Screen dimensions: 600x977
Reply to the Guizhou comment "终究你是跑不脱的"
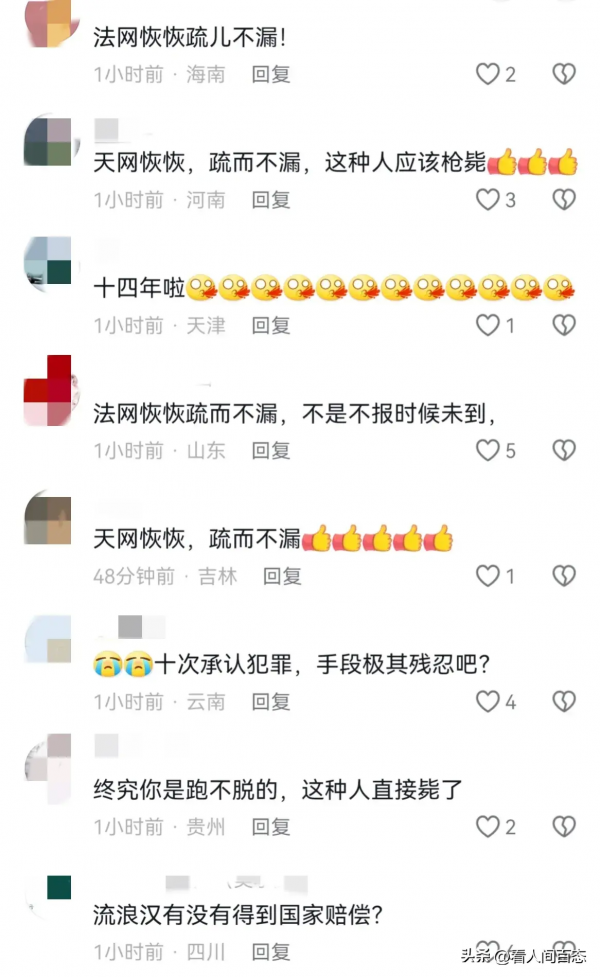pyautogui.click(x=270, y=827)
